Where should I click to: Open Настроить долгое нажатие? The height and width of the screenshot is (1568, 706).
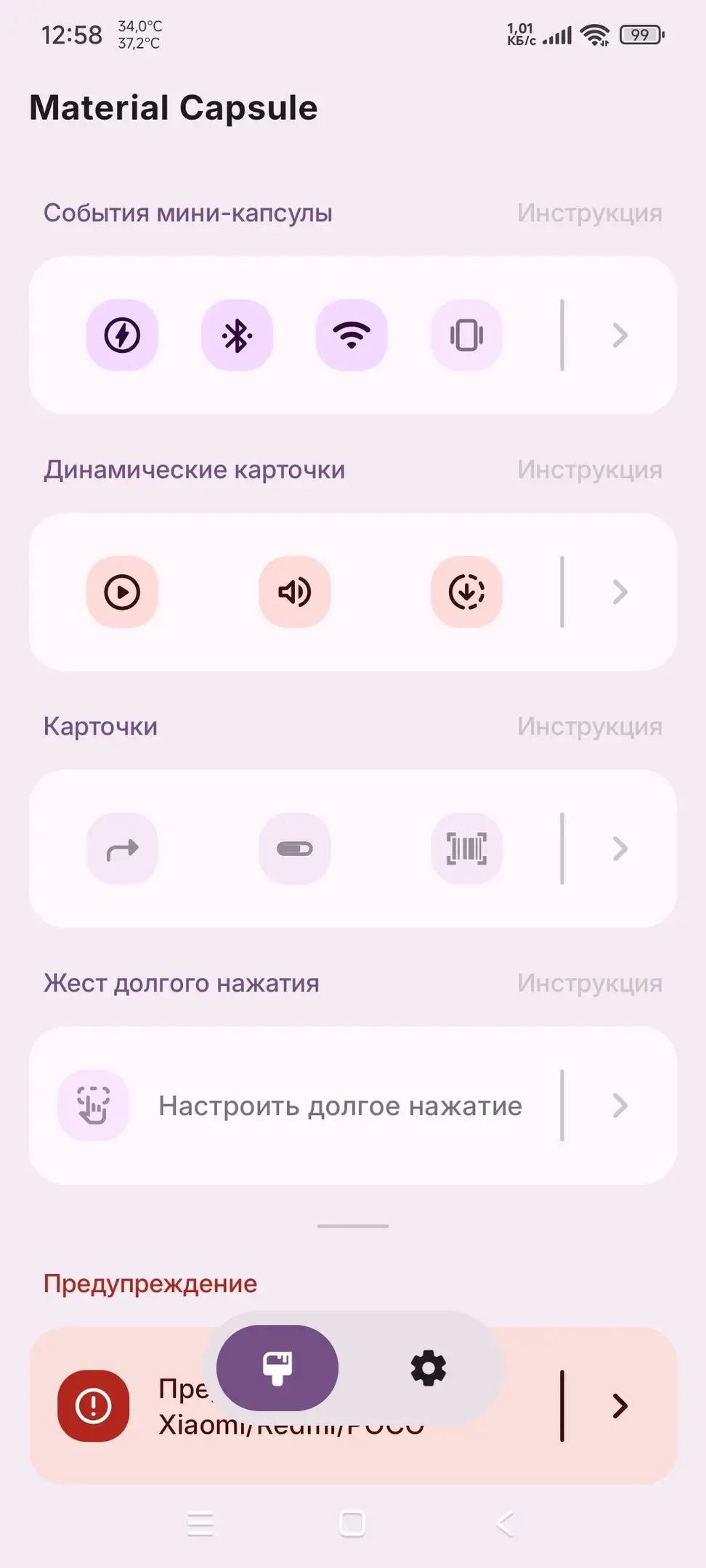pyautogui.click(x=340, y=1106)
